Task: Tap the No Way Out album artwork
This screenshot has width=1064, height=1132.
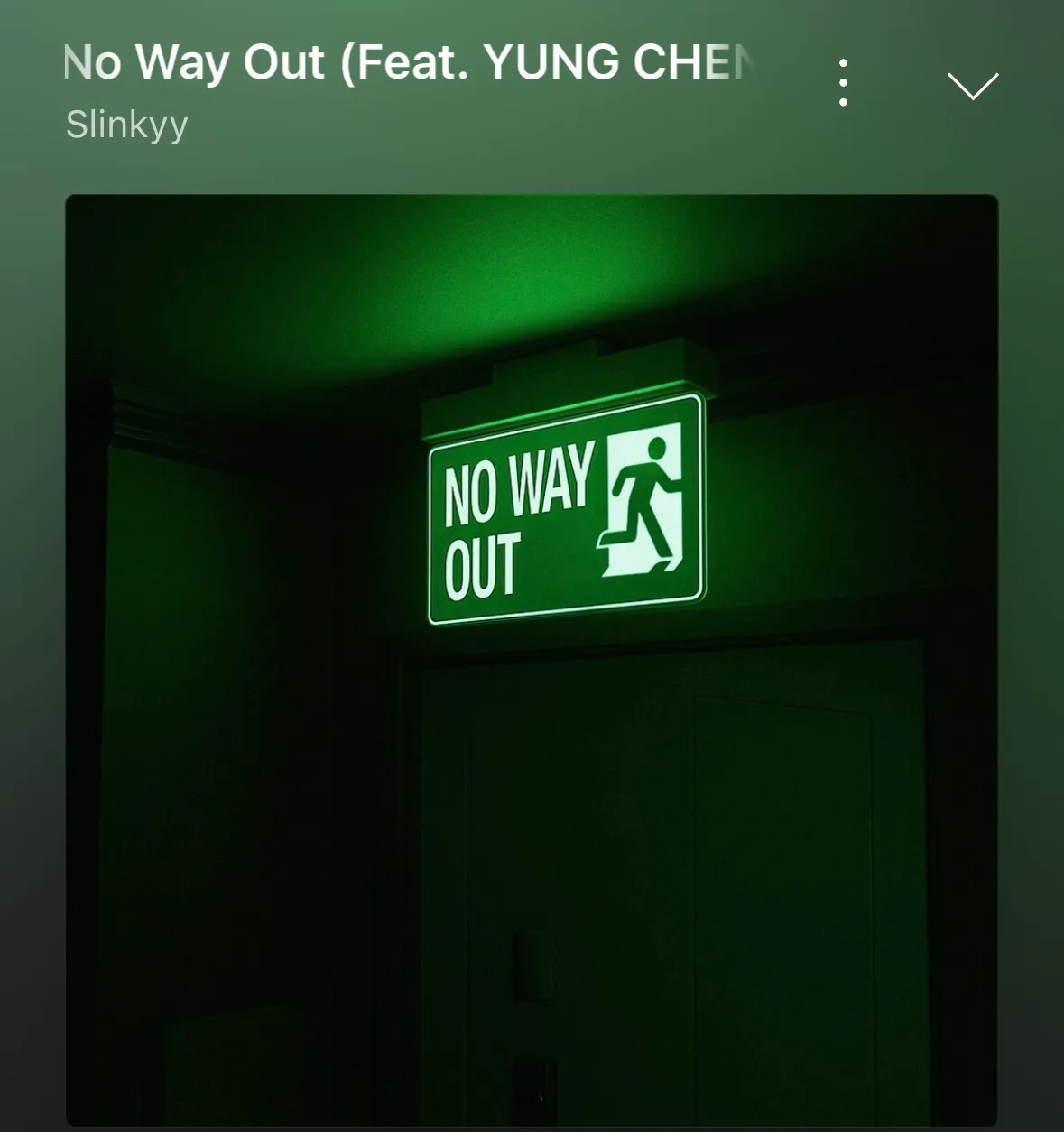Action: [532, 659]
